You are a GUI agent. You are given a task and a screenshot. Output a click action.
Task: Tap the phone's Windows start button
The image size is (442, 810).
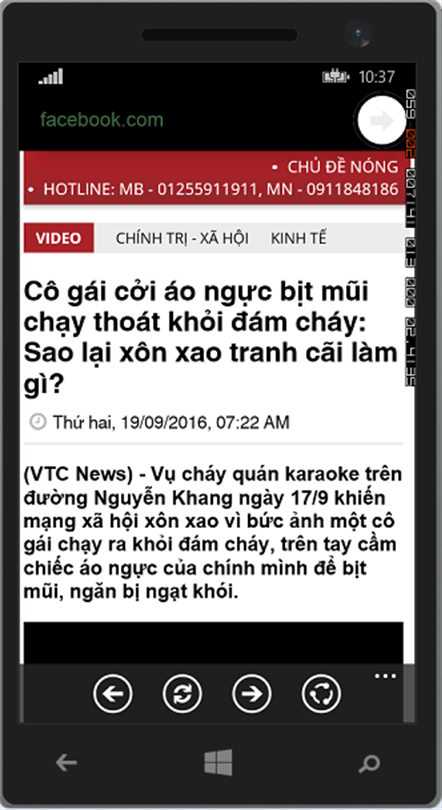tap(218, 762)
